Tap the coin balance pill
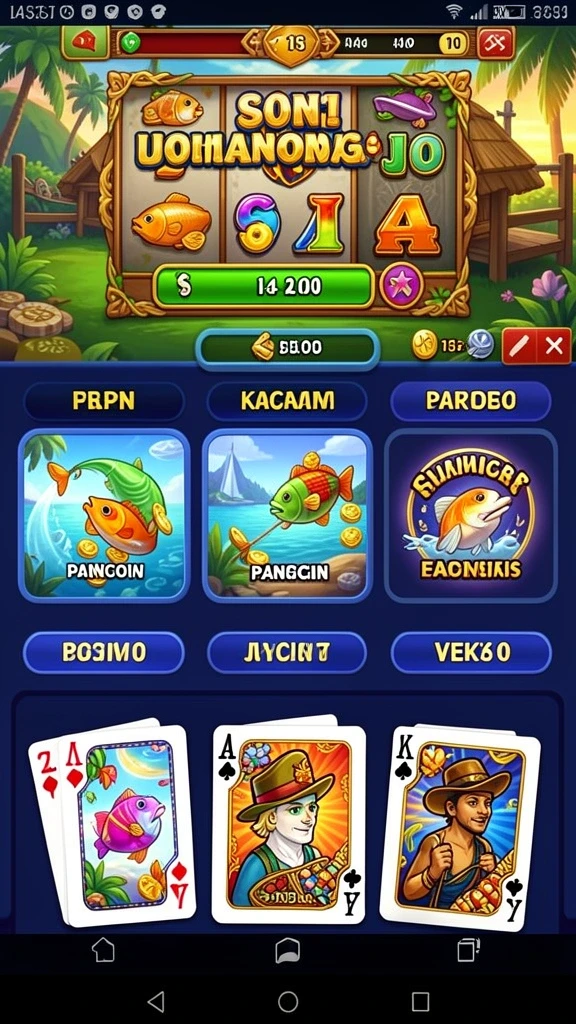This screenshot has height=1024, width=576. pyautogui.click(x=287, y=347)
